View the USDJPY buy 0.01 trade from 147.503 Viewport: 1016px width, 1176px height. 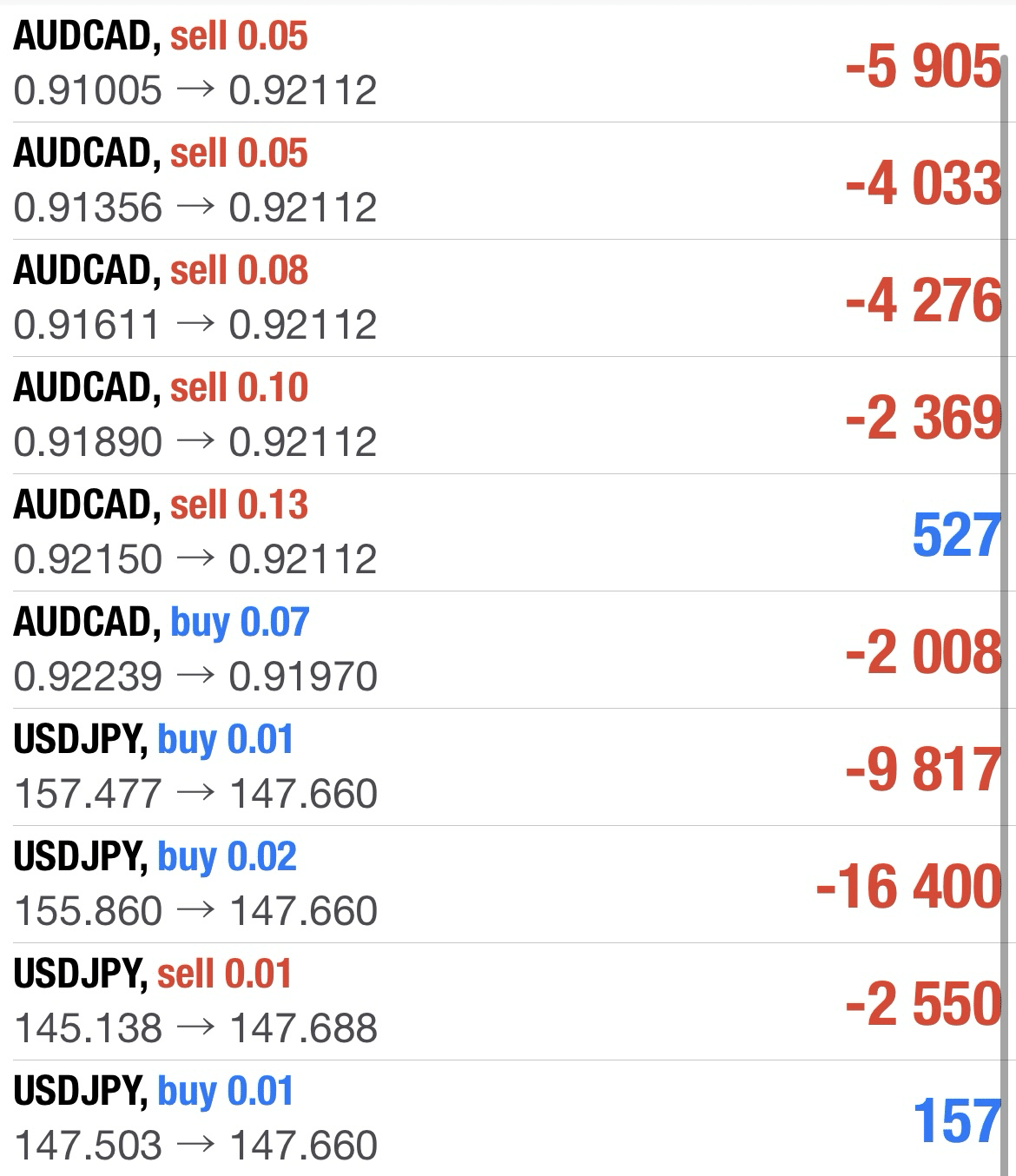coord(508,1119)
